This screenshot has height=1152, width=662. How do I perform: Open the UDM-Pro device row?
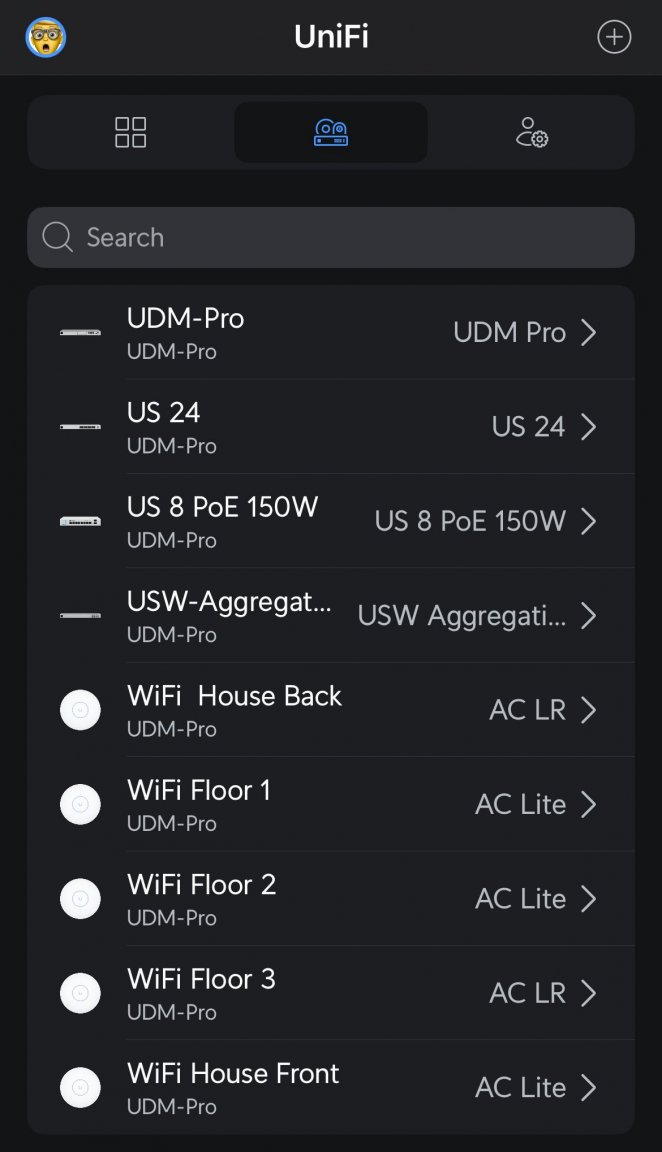[331, 333]
